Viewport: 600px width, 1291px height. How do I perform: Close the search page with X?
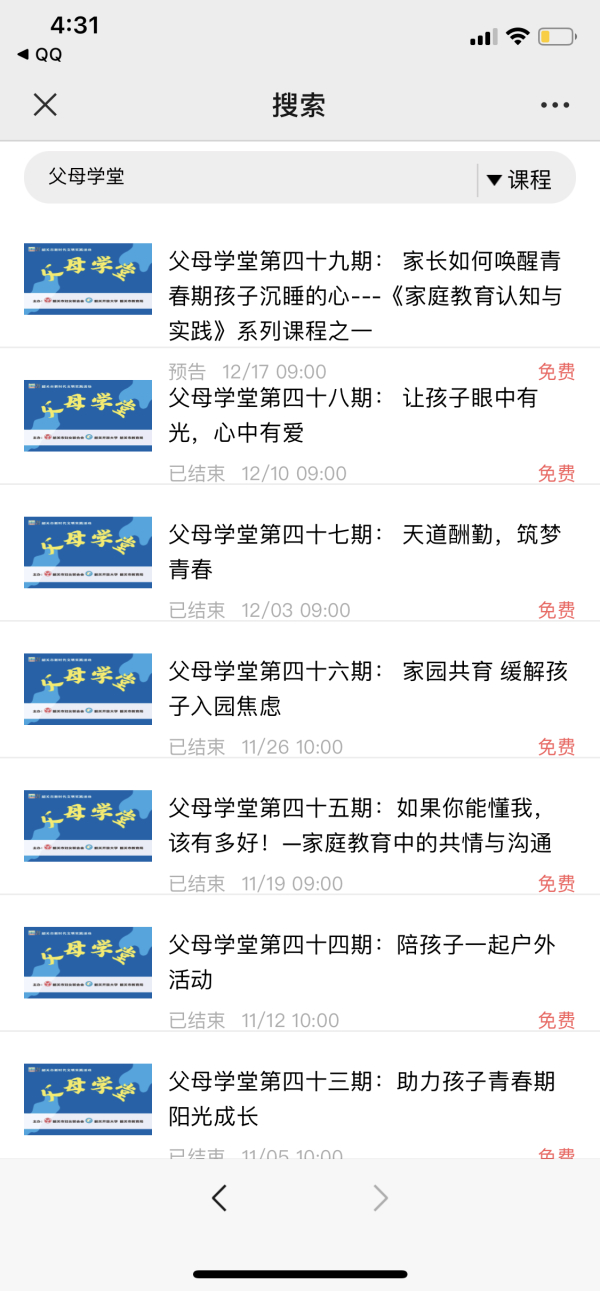tap(45, 105)
